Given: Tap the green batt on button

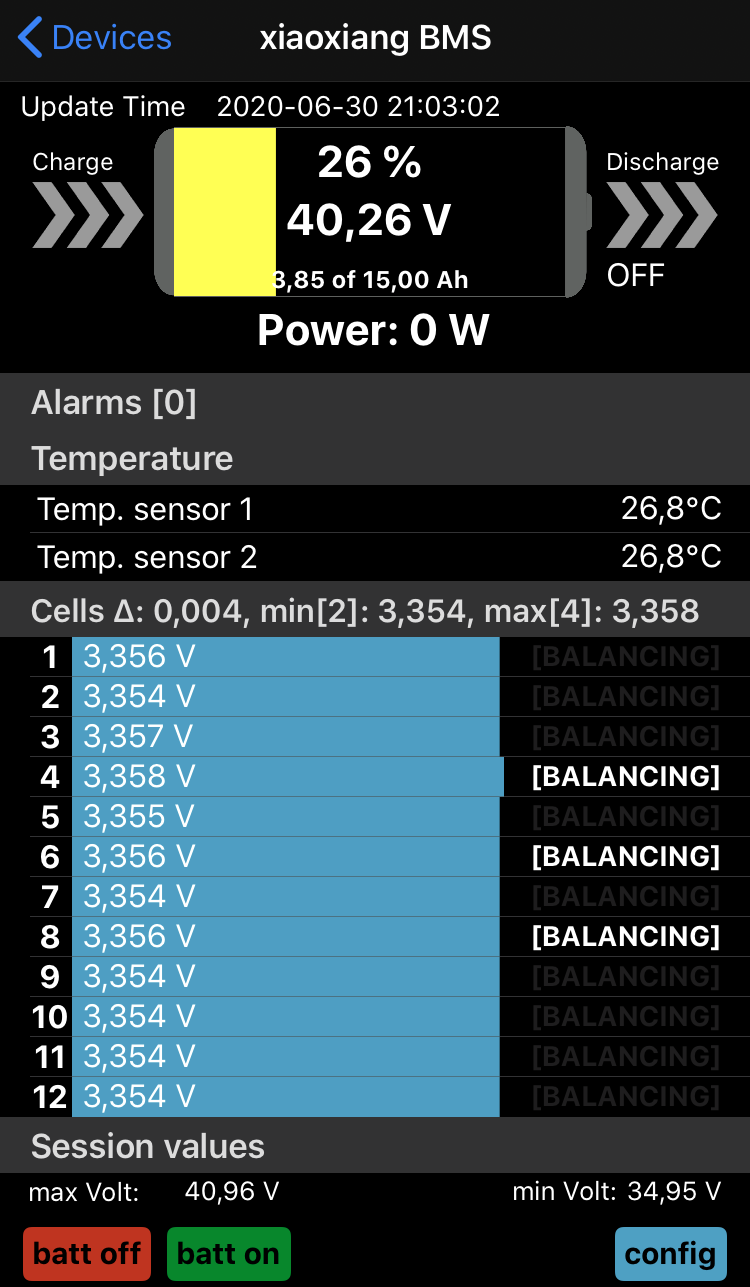Looking at the screenshot, I should click(x=228, y=1253).
